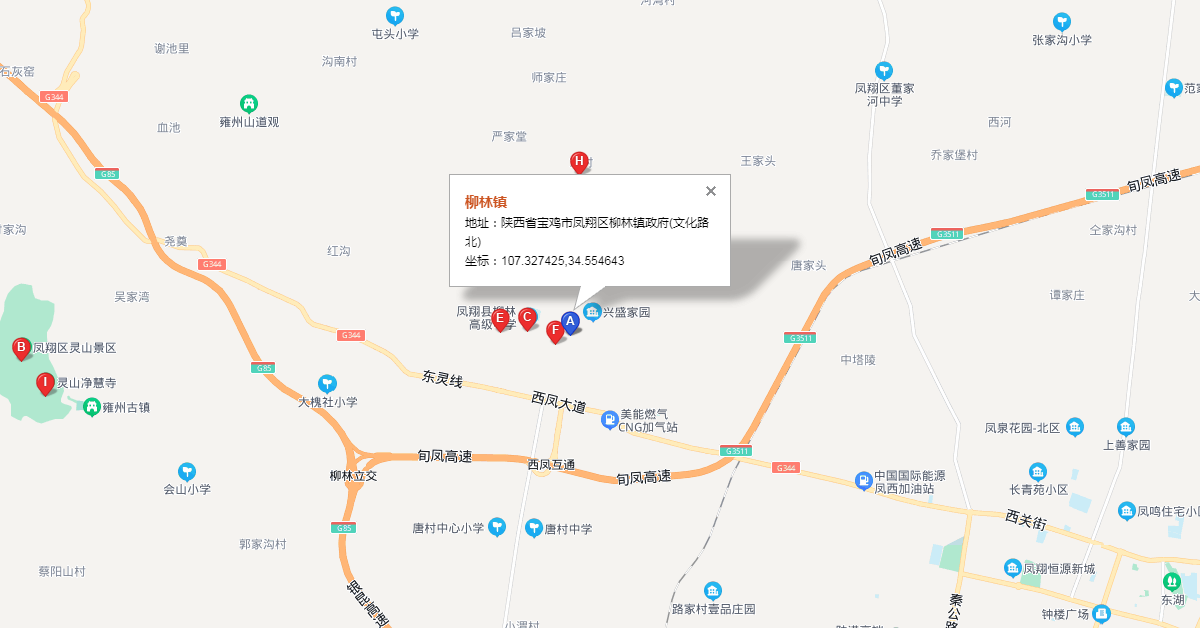
Task: Select red marker F
Action: (556, 331)
